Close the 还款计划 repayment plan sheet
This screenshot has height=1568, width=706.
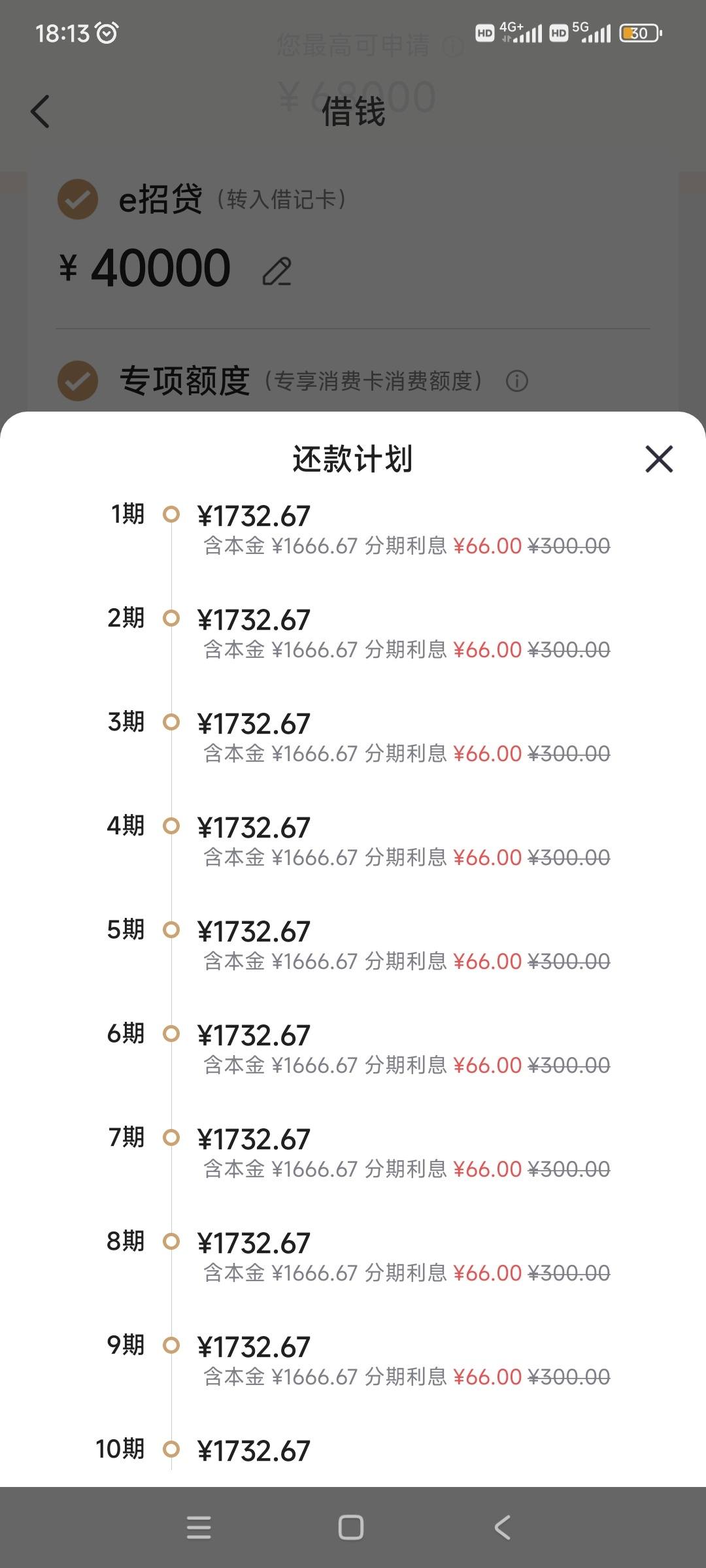click(x=659, y=459)
